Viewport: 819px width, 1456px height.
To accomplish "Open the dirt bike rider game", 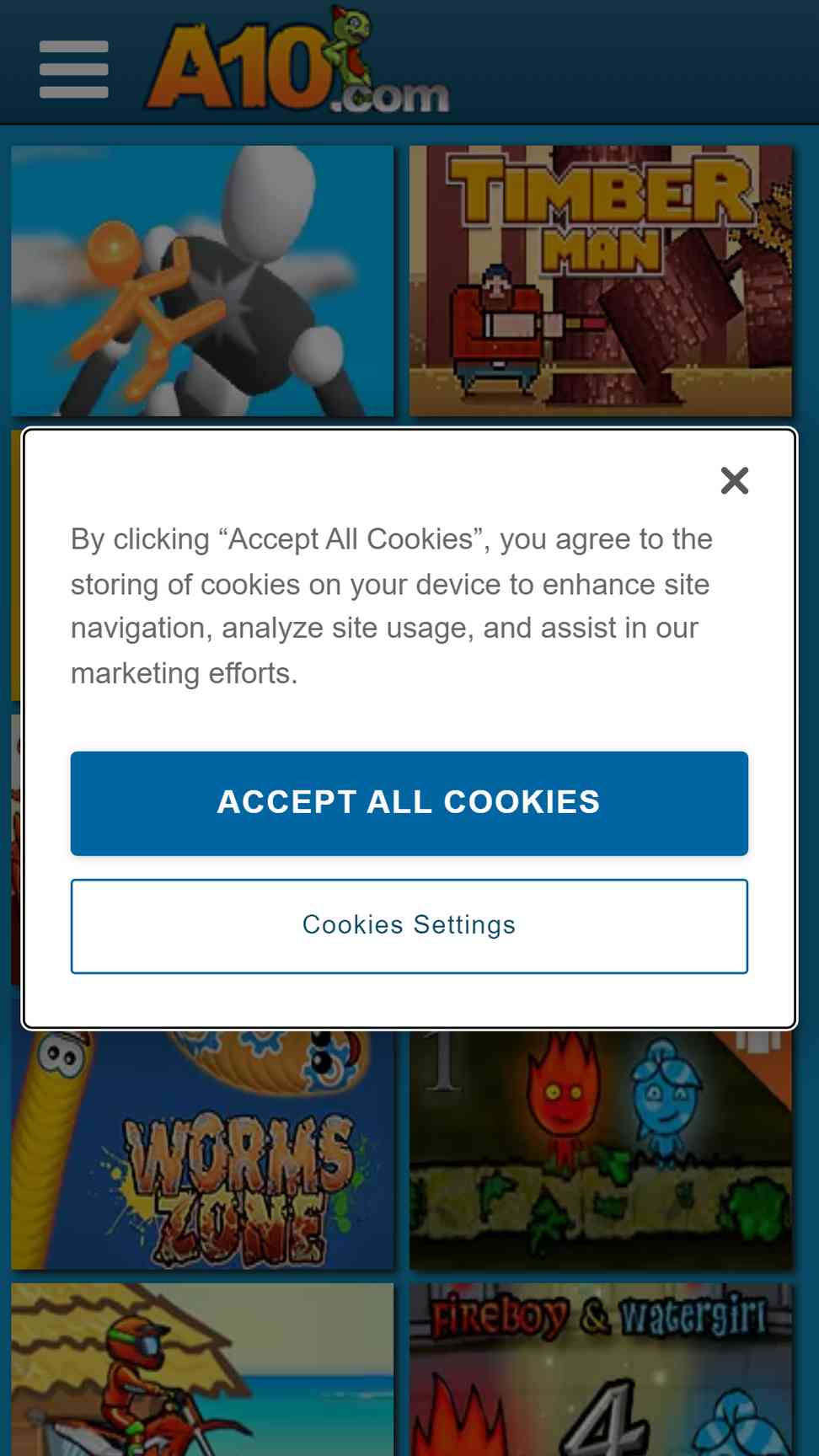I will (202, 1369).
